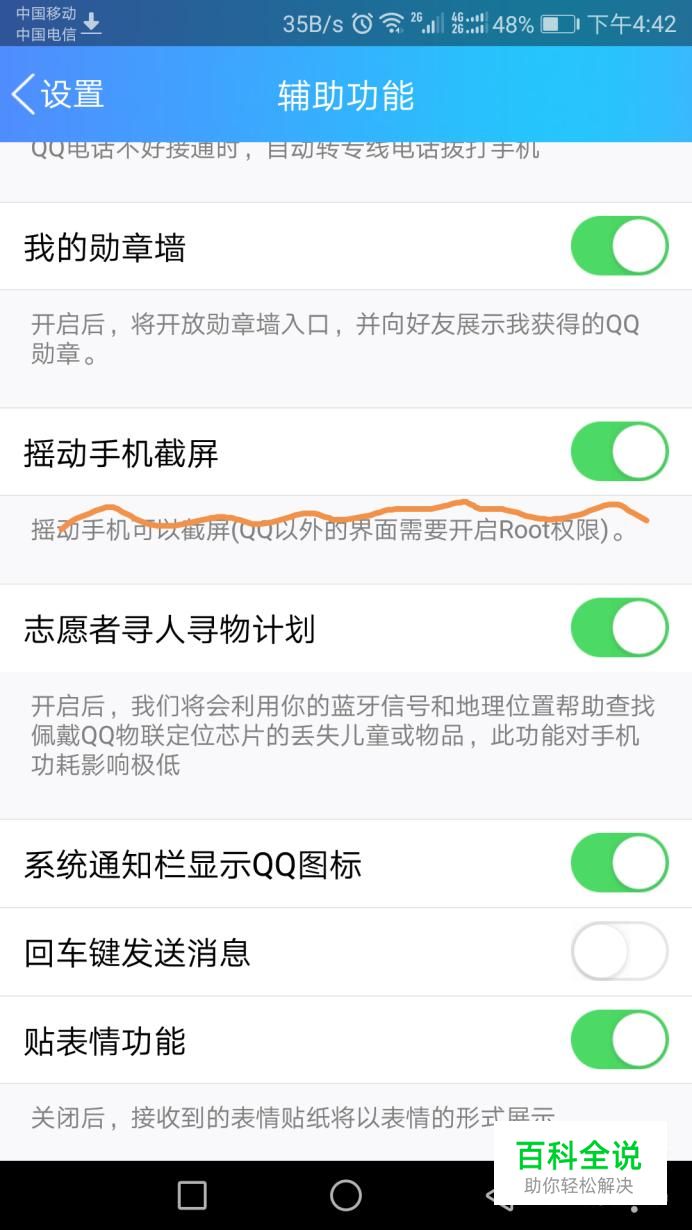Tap the system home button
The image size is (692, 1230).
tap(346, 1195)
